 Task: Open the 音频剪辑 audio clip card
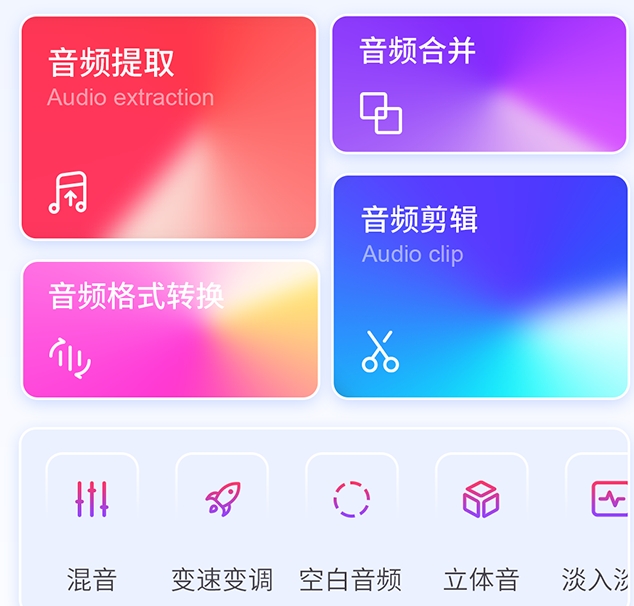tap(480, 287)
